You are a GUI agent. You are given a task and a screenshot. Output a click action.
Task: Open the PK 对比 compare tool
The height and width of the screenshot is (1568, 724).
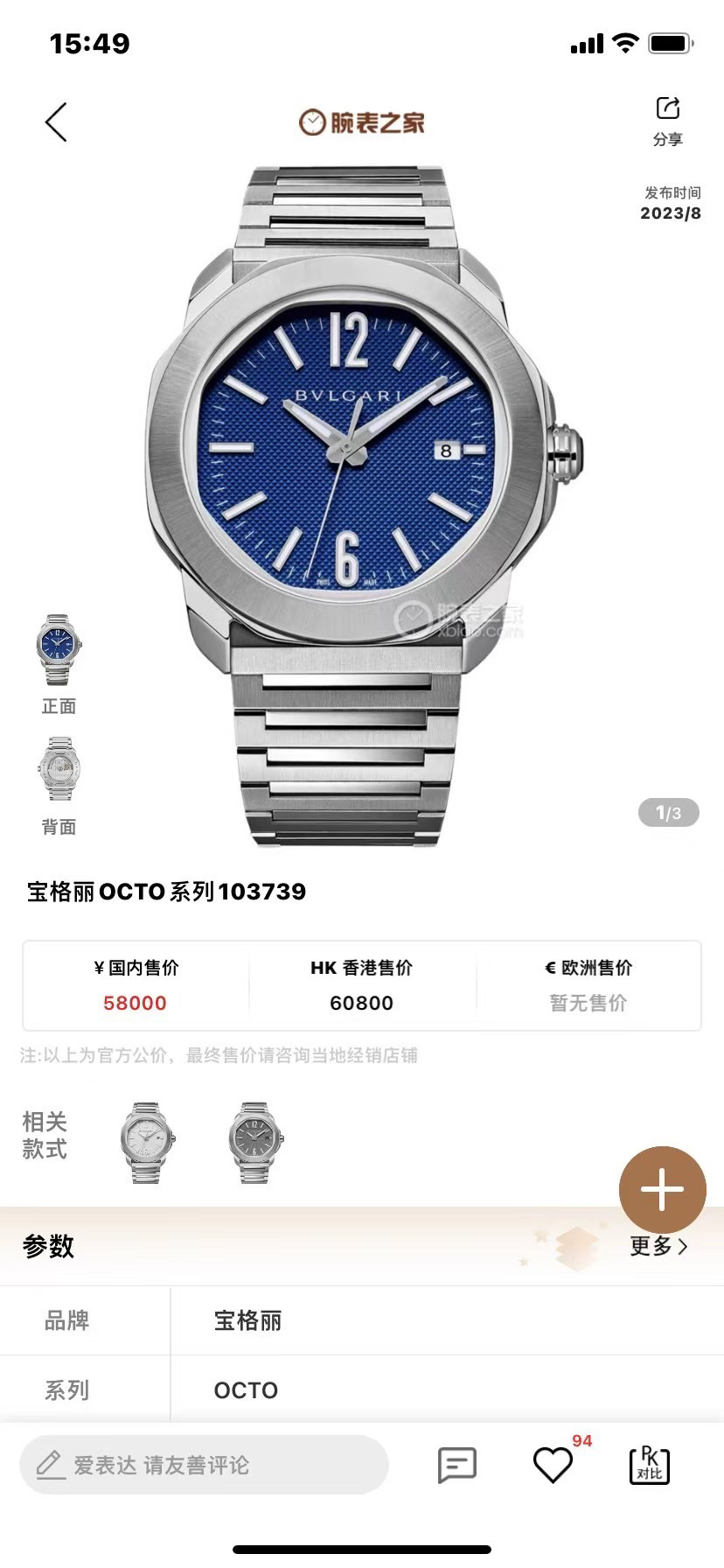click(x=650, y=1465)
